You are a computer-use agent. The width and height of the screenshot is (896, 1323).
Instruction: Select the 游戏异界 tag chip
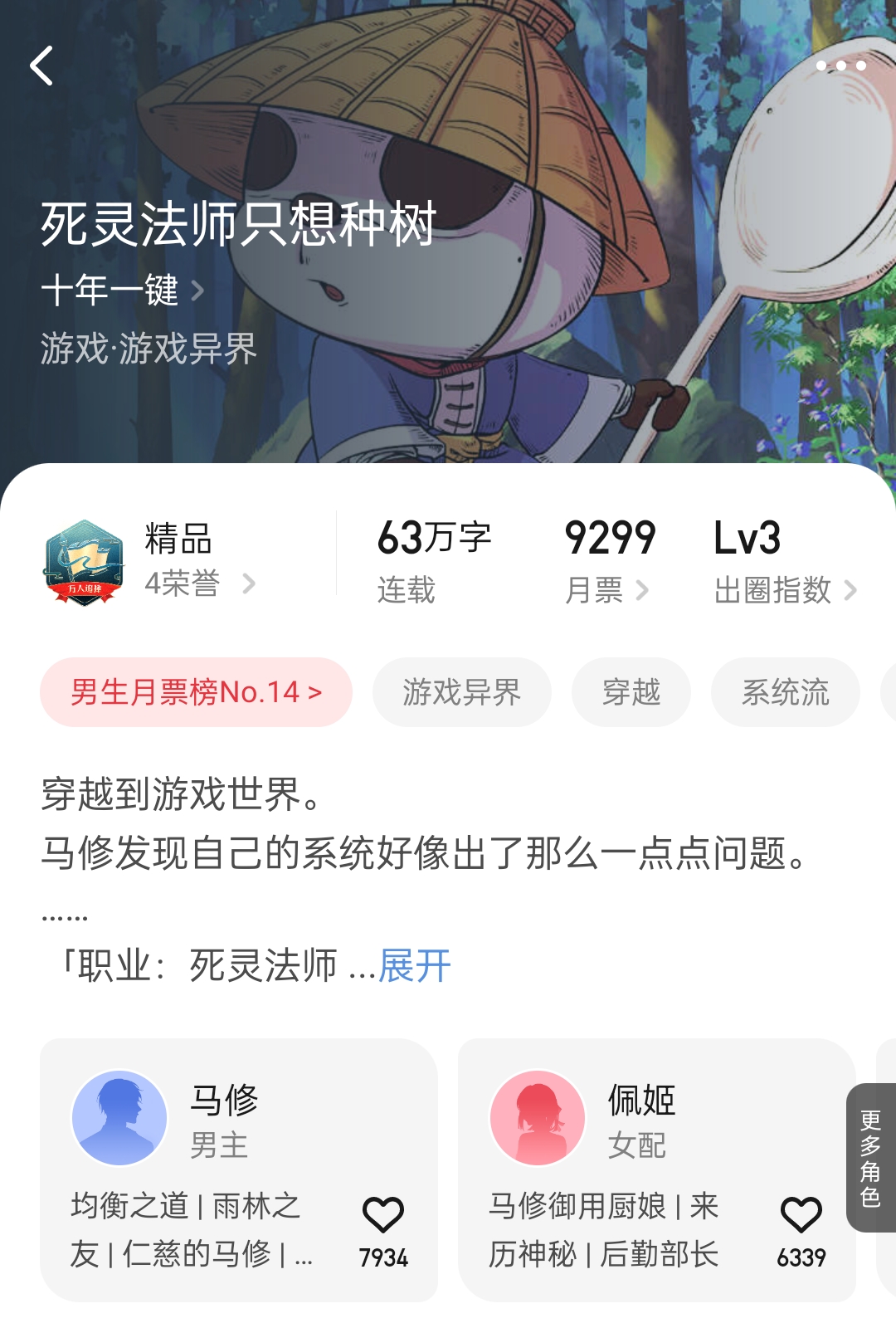(461, 692)
